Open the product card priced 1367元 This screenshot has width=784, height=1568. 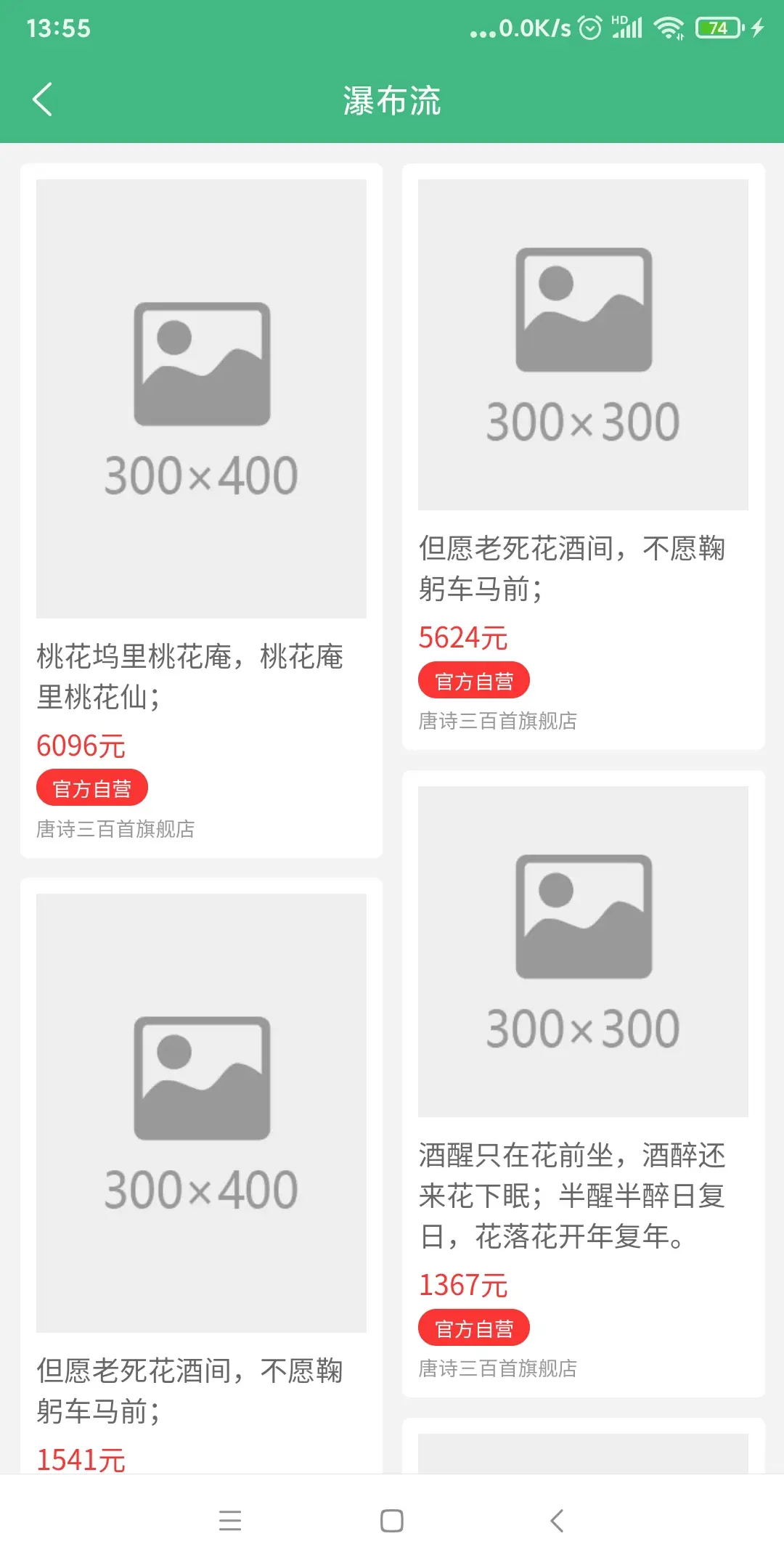click(x=583, y=1082)
